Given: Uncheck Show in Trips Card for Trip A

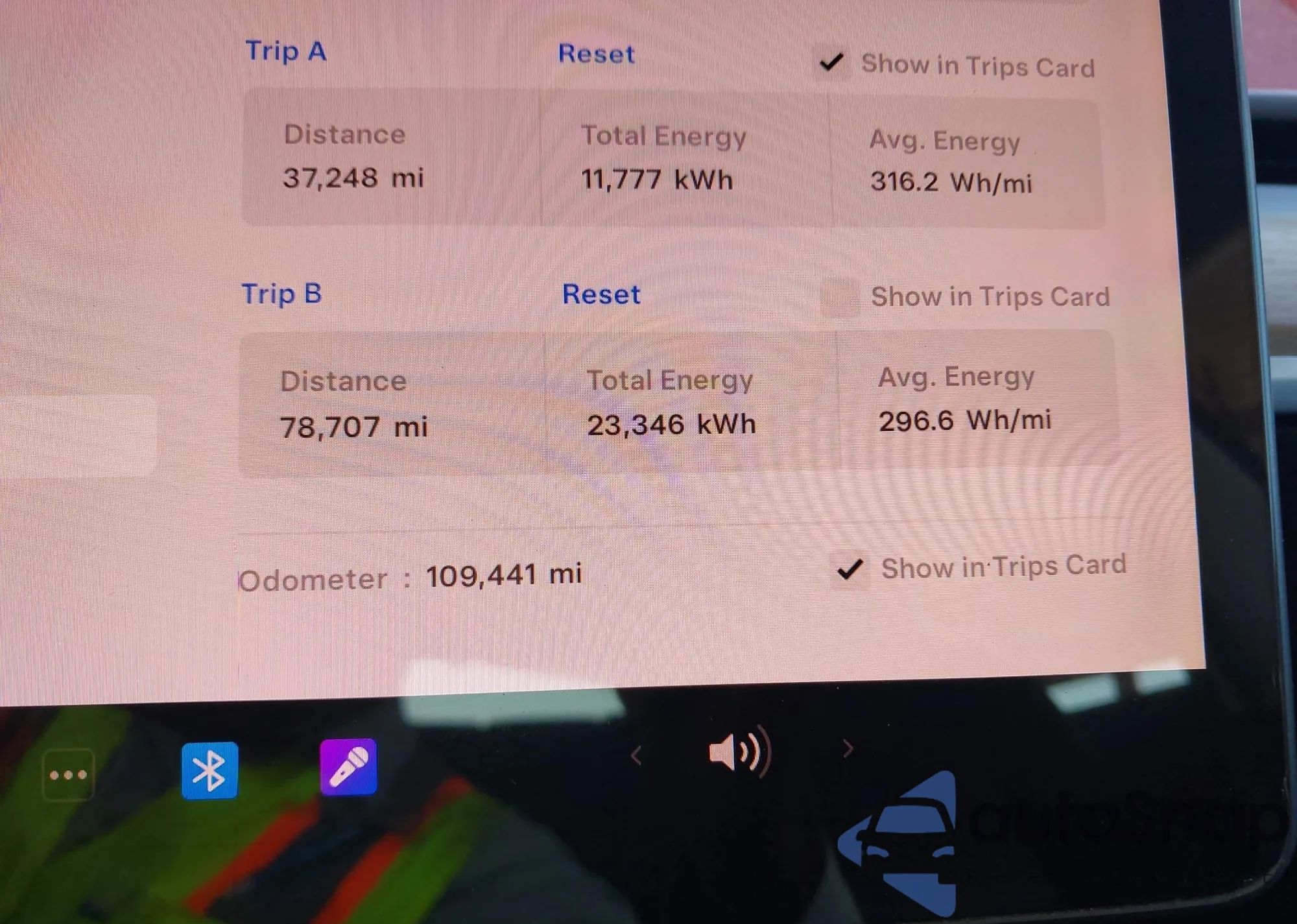Looking at the screenshot, I should tap(831, 63).
